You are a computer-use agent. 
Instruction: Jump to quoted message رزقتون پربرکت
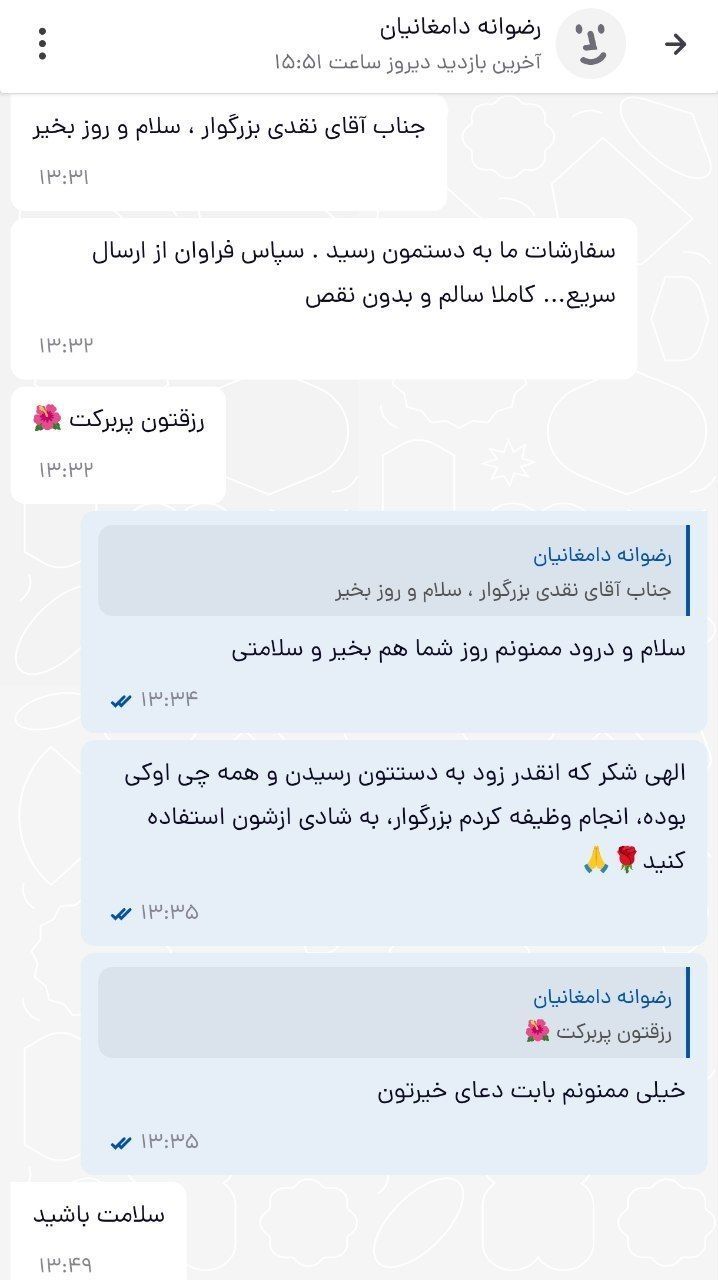coord(394,1012)
